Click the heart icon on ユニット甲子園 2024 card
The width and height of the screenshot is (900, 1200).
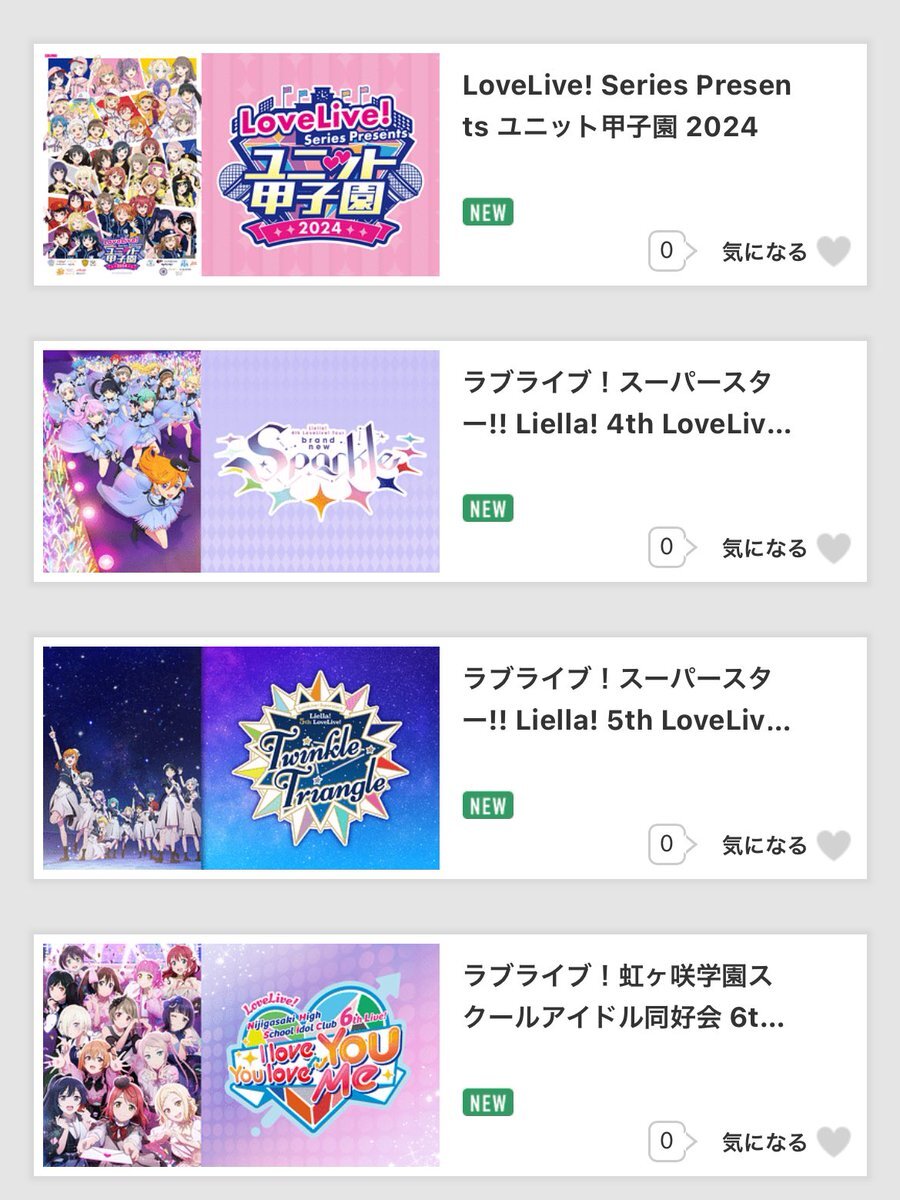tap(836, 251)
